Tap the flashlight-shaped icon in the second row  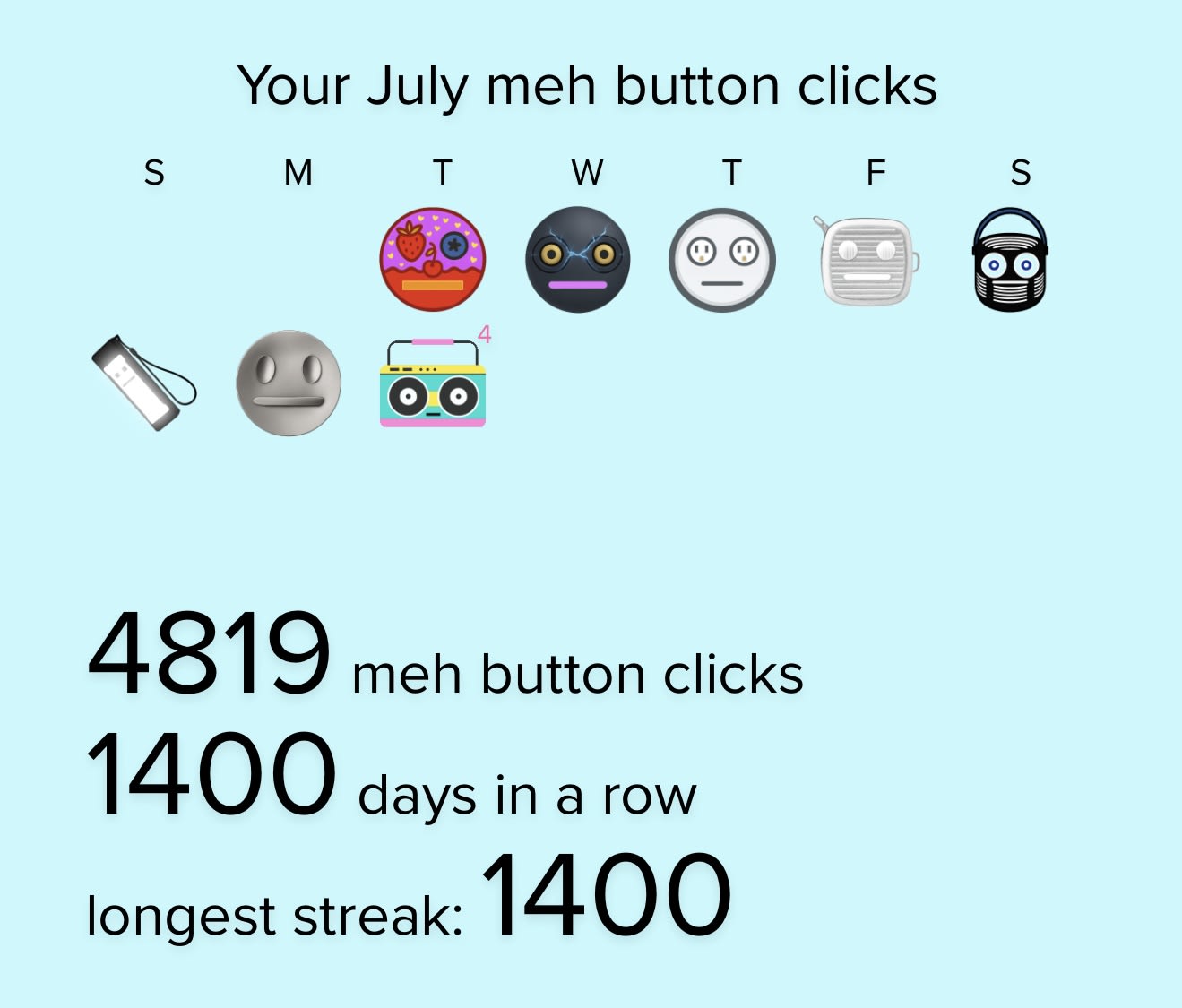143,383
